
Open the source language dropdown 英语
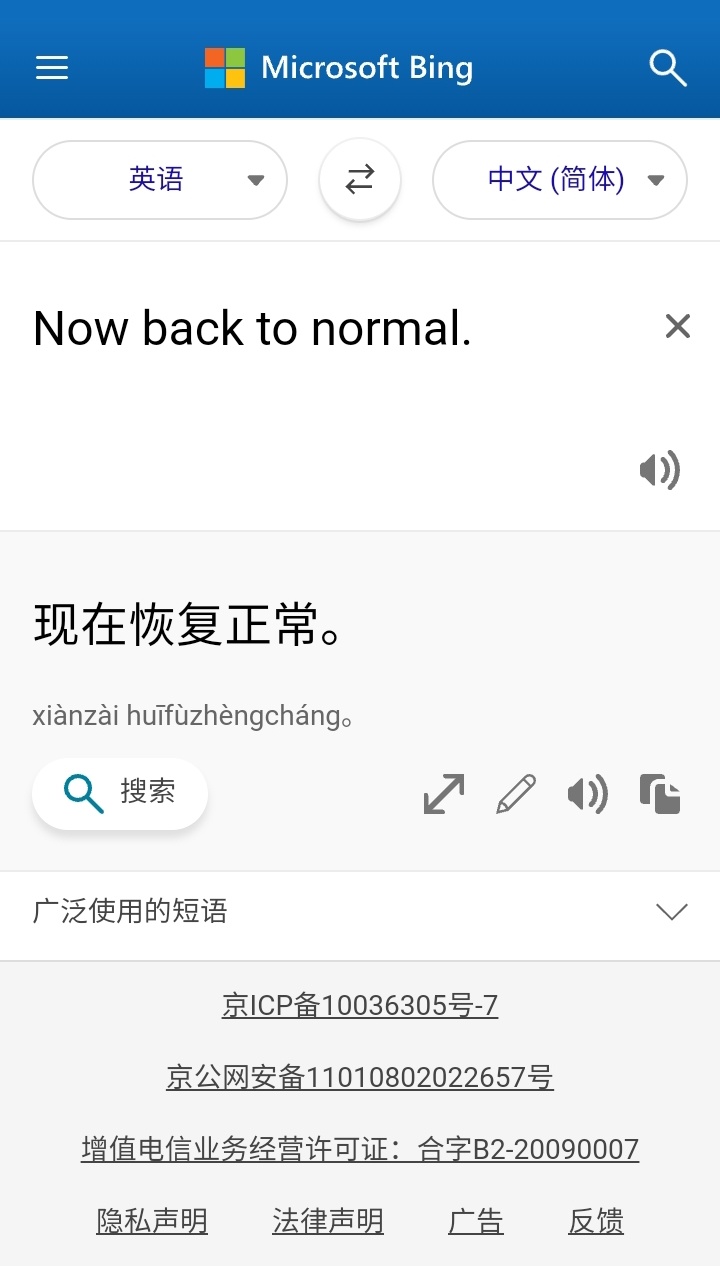coord(160,180)
